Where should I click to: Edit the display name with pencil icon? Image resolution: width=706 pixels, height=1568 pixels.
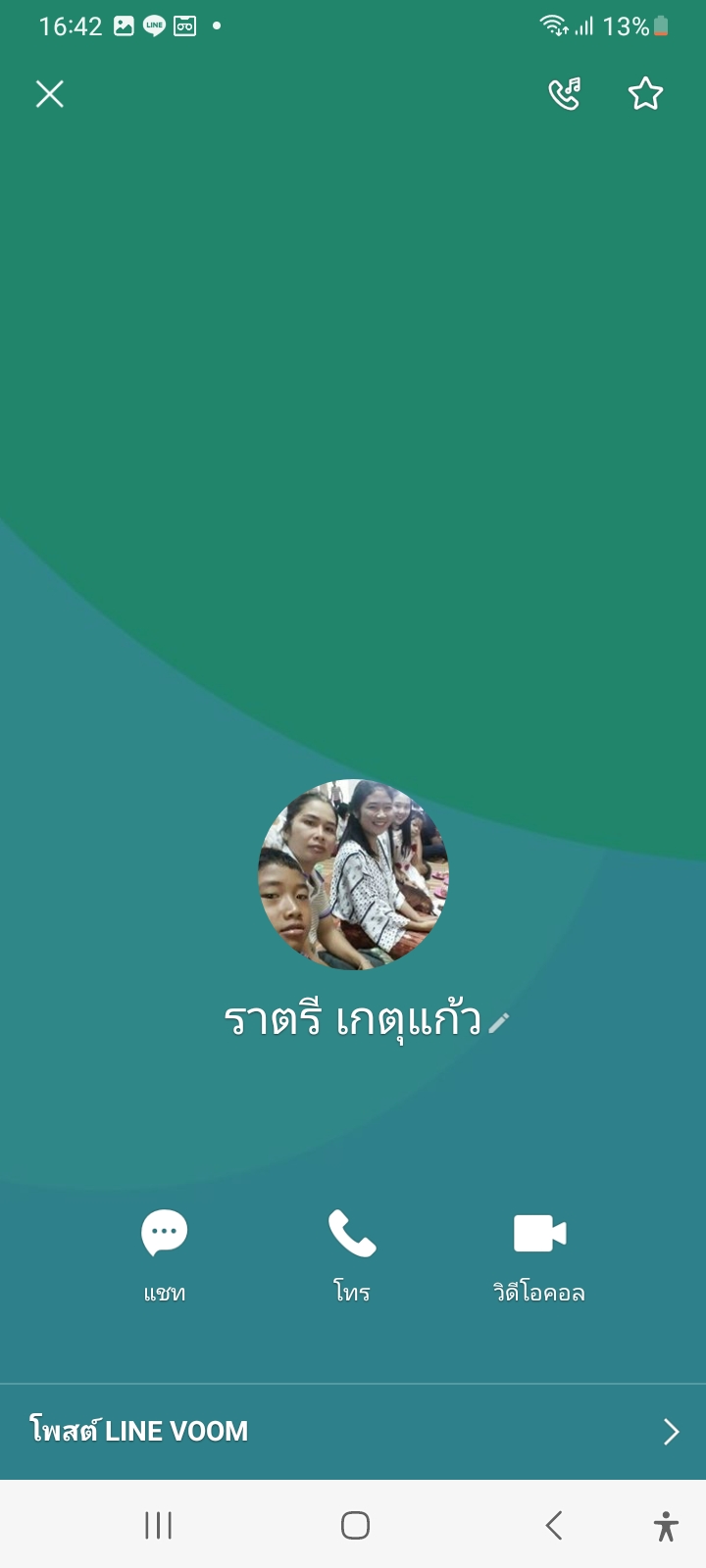coord(499,1023)
